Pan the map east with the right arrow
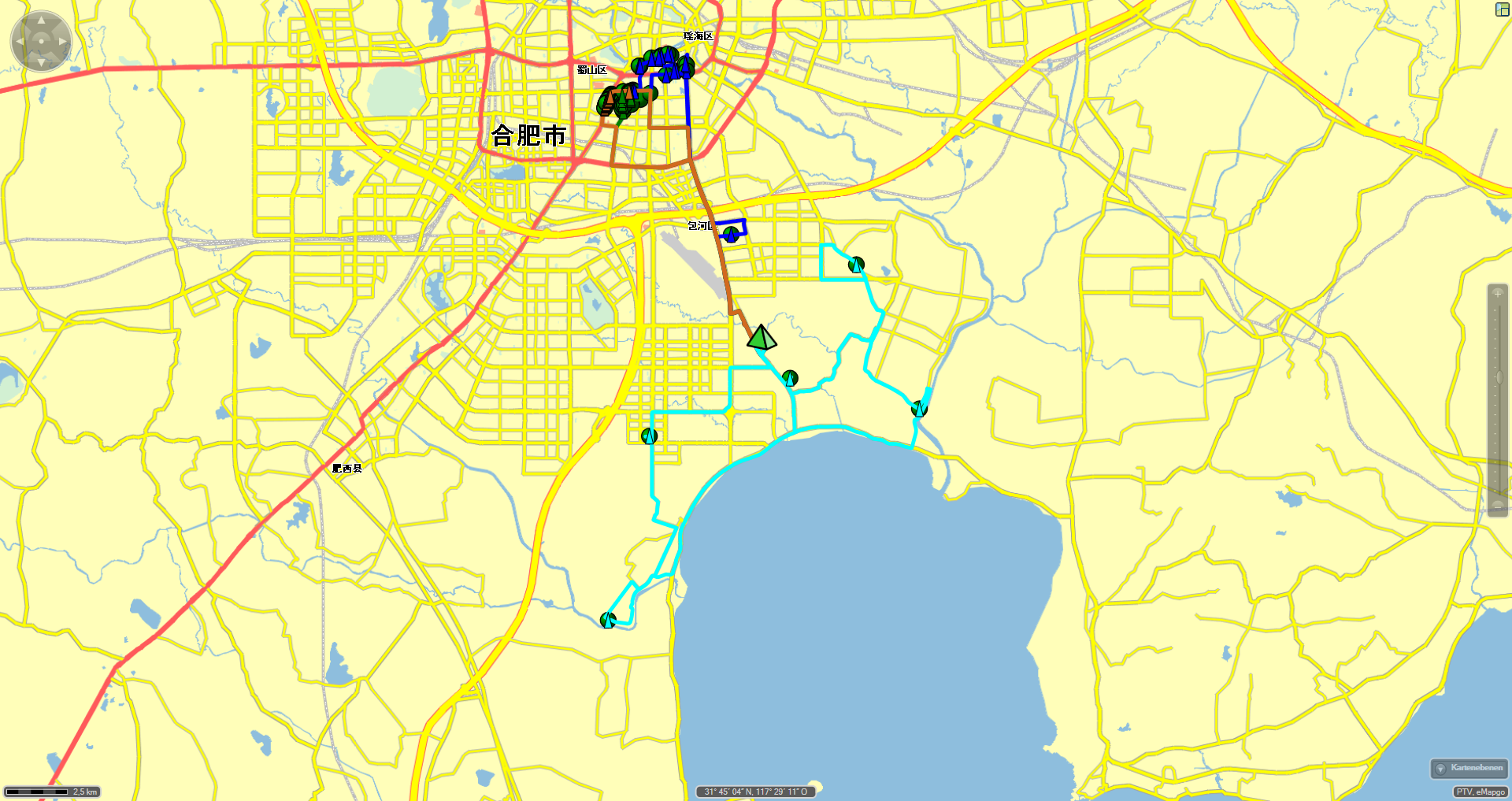 pyautogui.click(x=62, y=41)
